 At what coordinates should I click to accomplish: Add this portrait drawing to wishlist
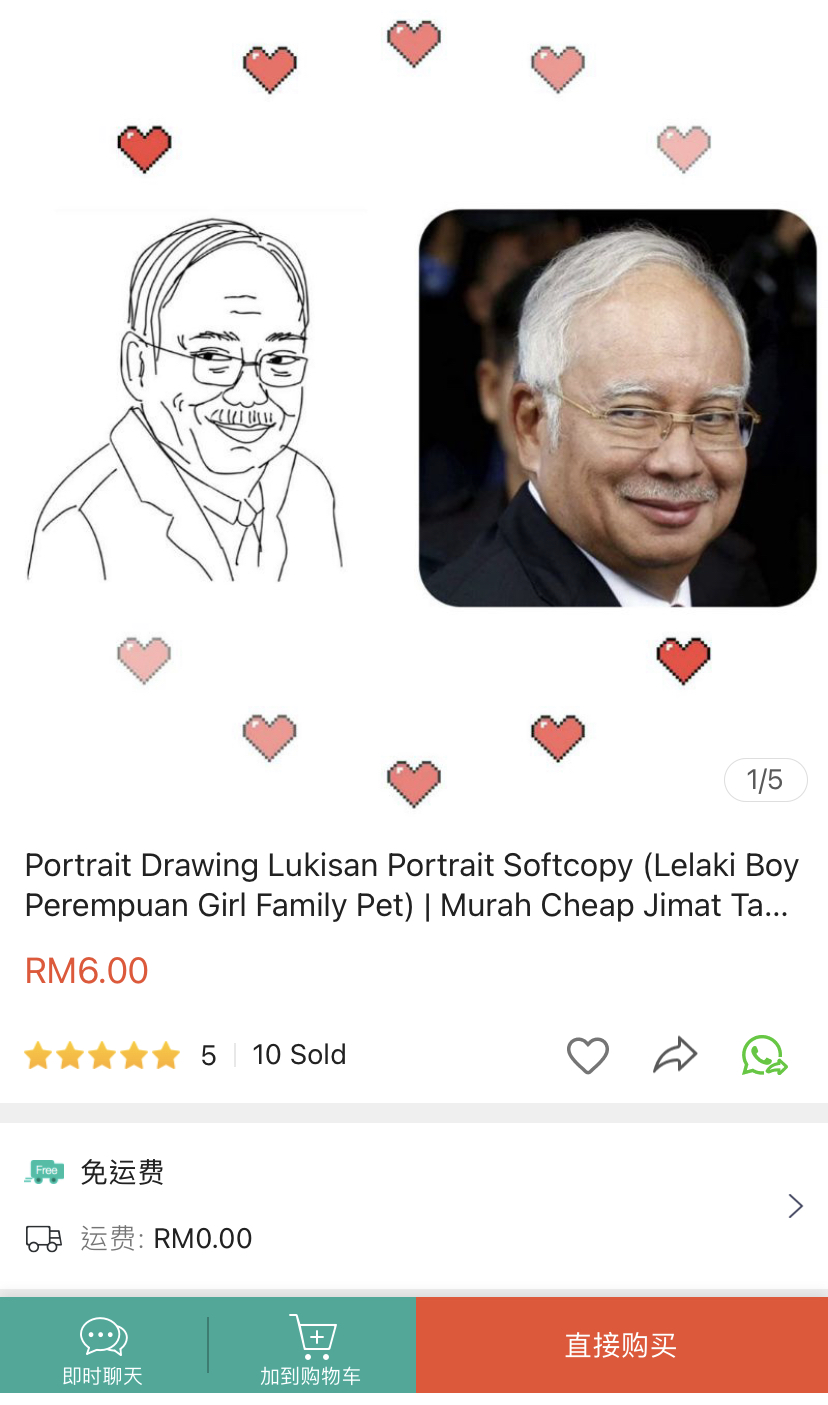(587, 1055)
